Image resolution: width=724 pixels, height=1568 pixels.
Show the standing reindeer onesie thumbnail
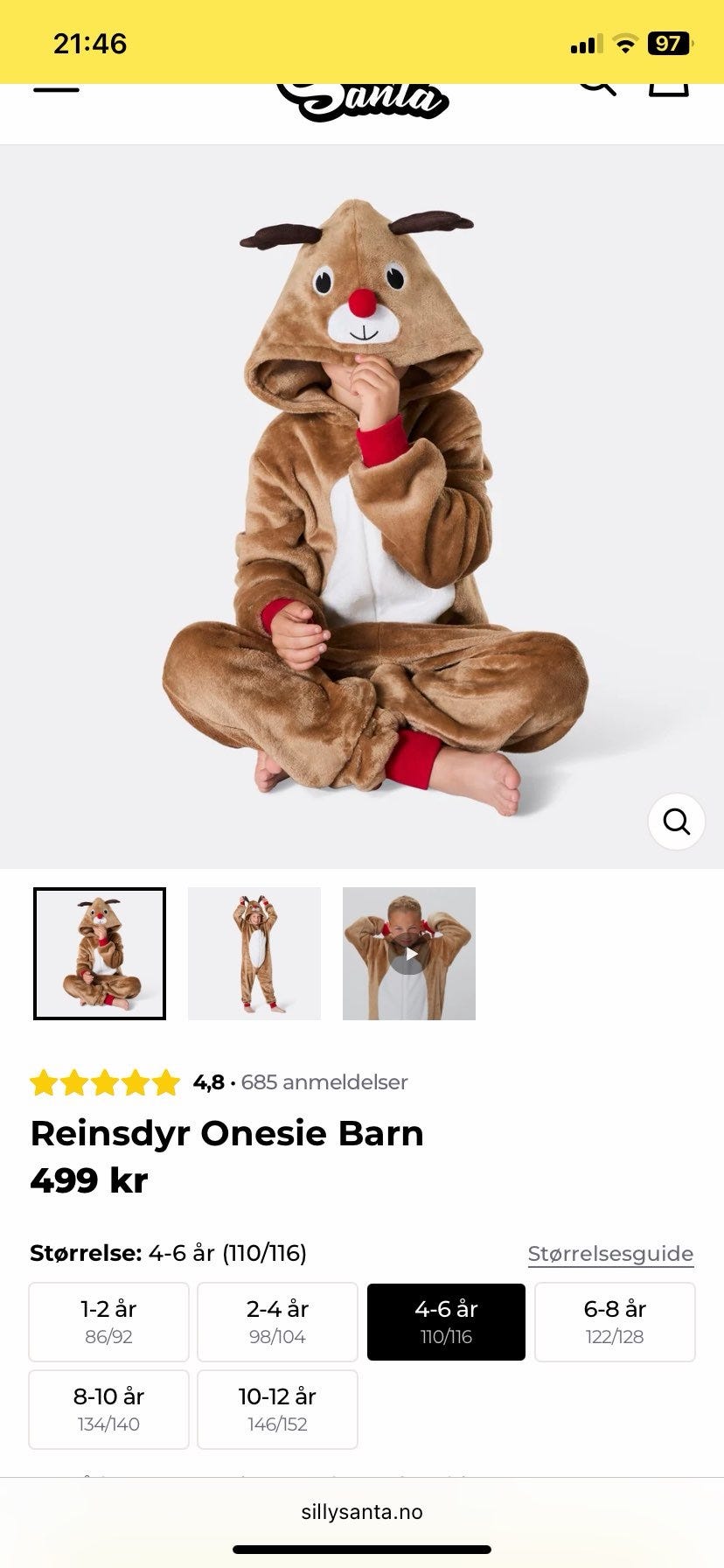point(254,954)
